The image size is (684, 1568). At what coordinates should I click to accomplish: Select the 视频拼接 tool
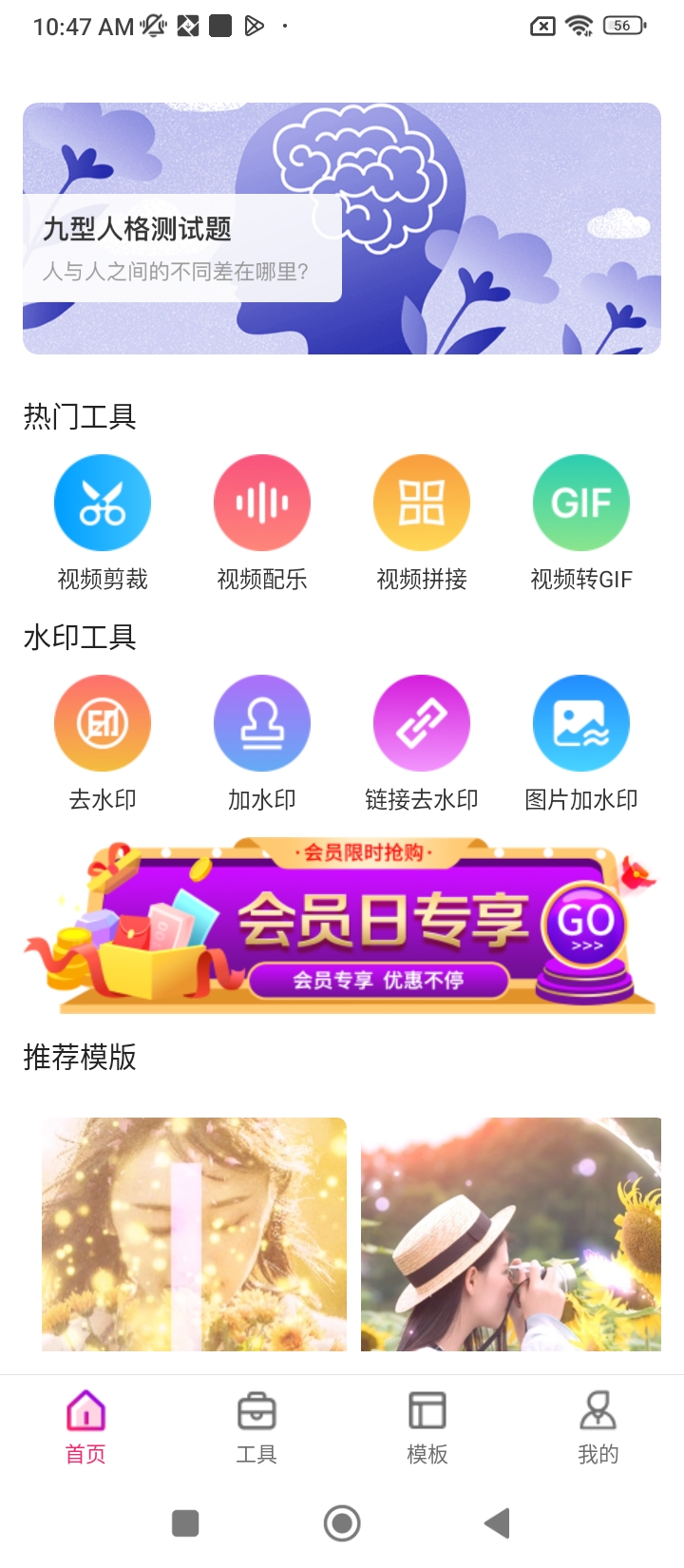click(422, 504)
